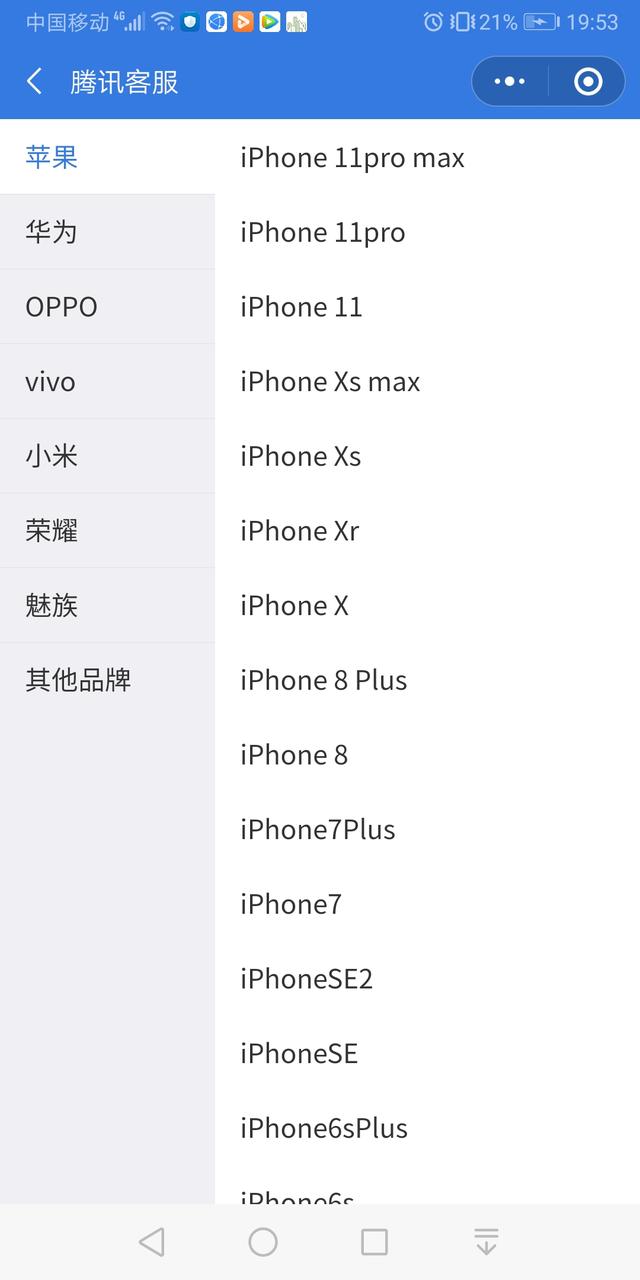640x1280 pixels.
Task: Go back using the header arrow
Action: click(34, 82)
